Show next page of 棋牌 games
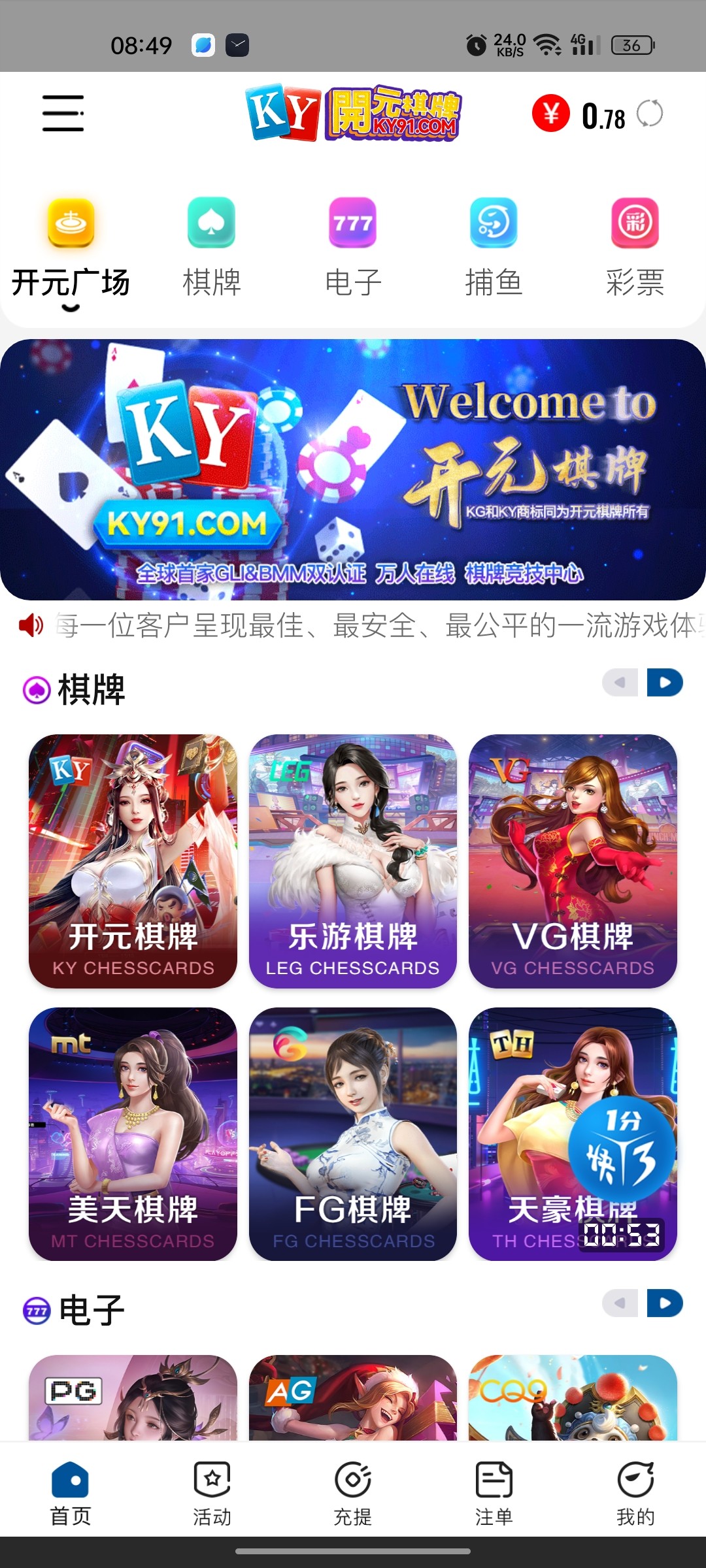706x1568 pixels. click(665, 683)
